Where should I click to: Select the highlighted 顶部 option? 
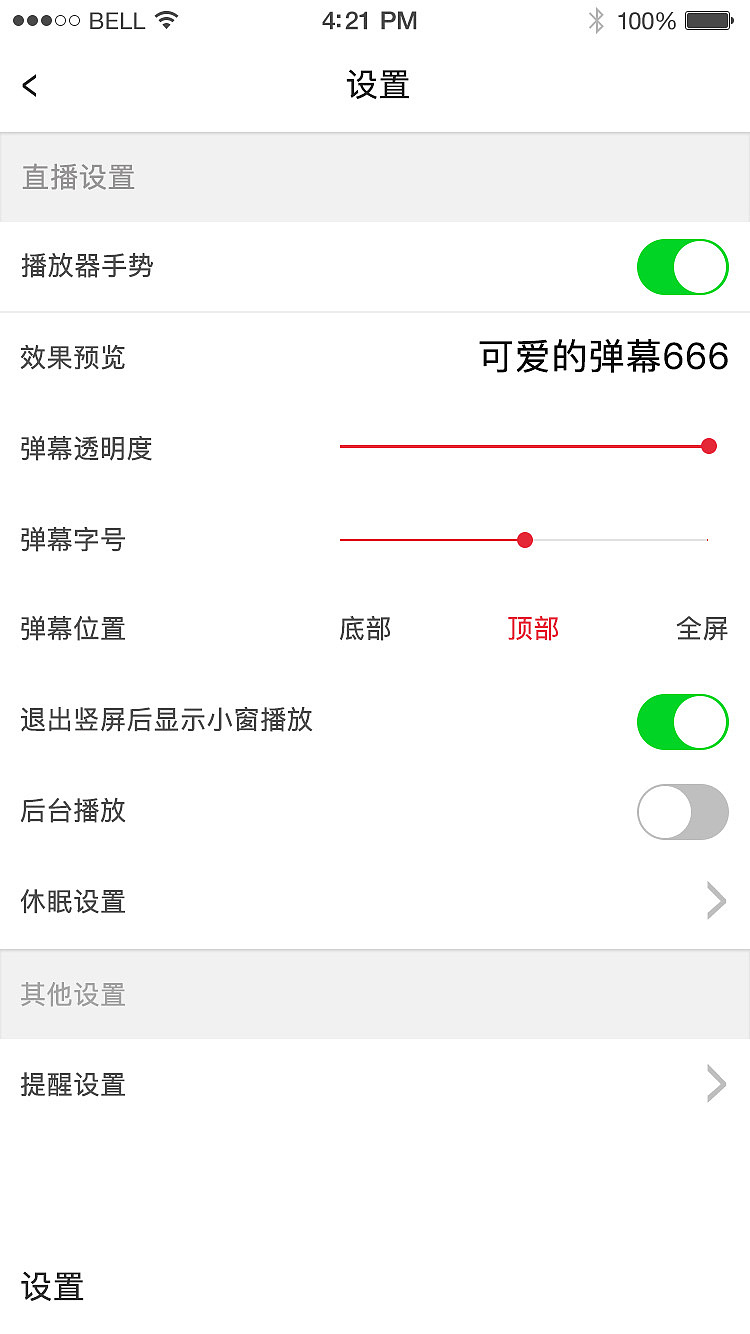pos(532,629)
